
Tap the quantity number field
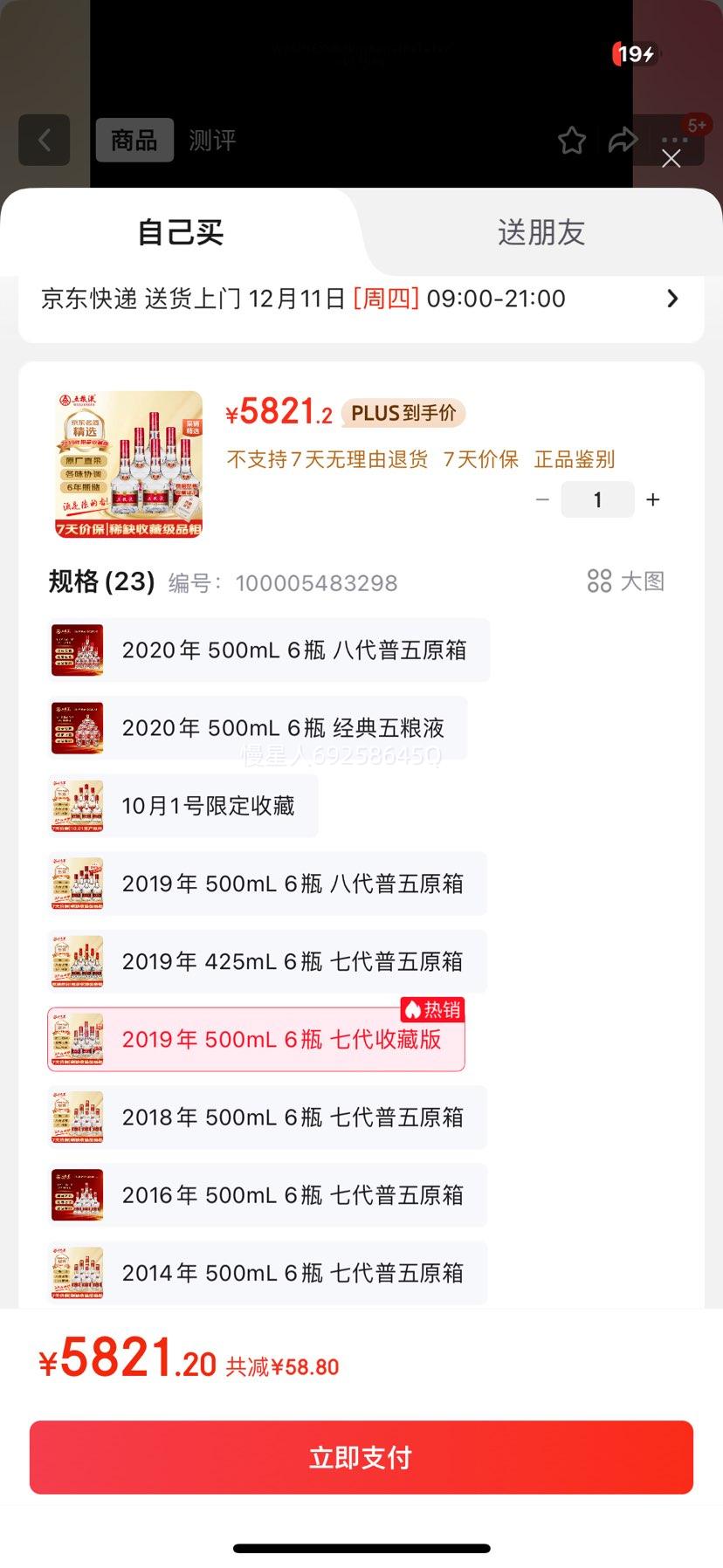pyautogui.click(x=597, y=499)
